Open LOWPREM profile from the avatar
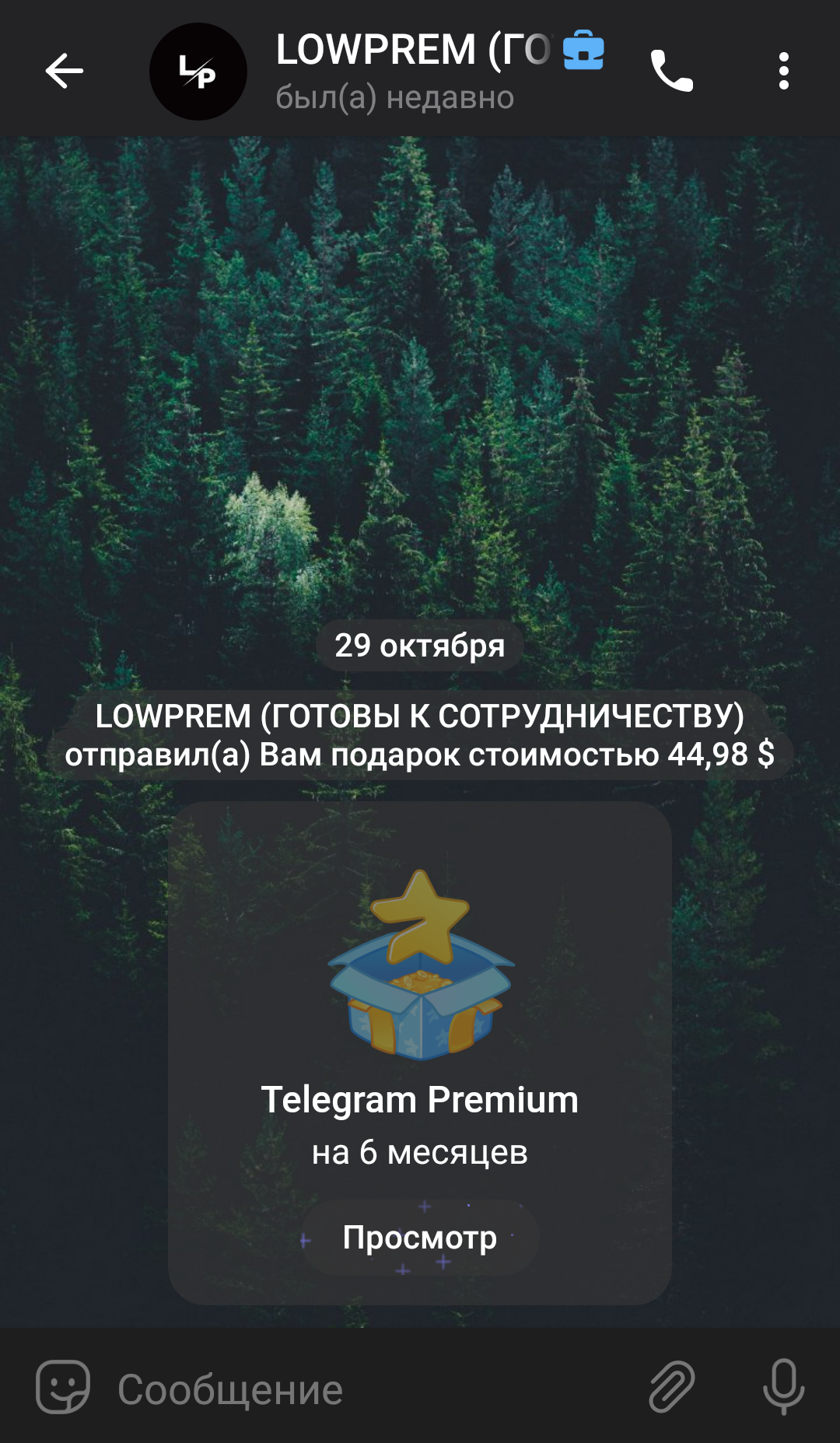This screenshot has width=840, height=1443. 198,72
